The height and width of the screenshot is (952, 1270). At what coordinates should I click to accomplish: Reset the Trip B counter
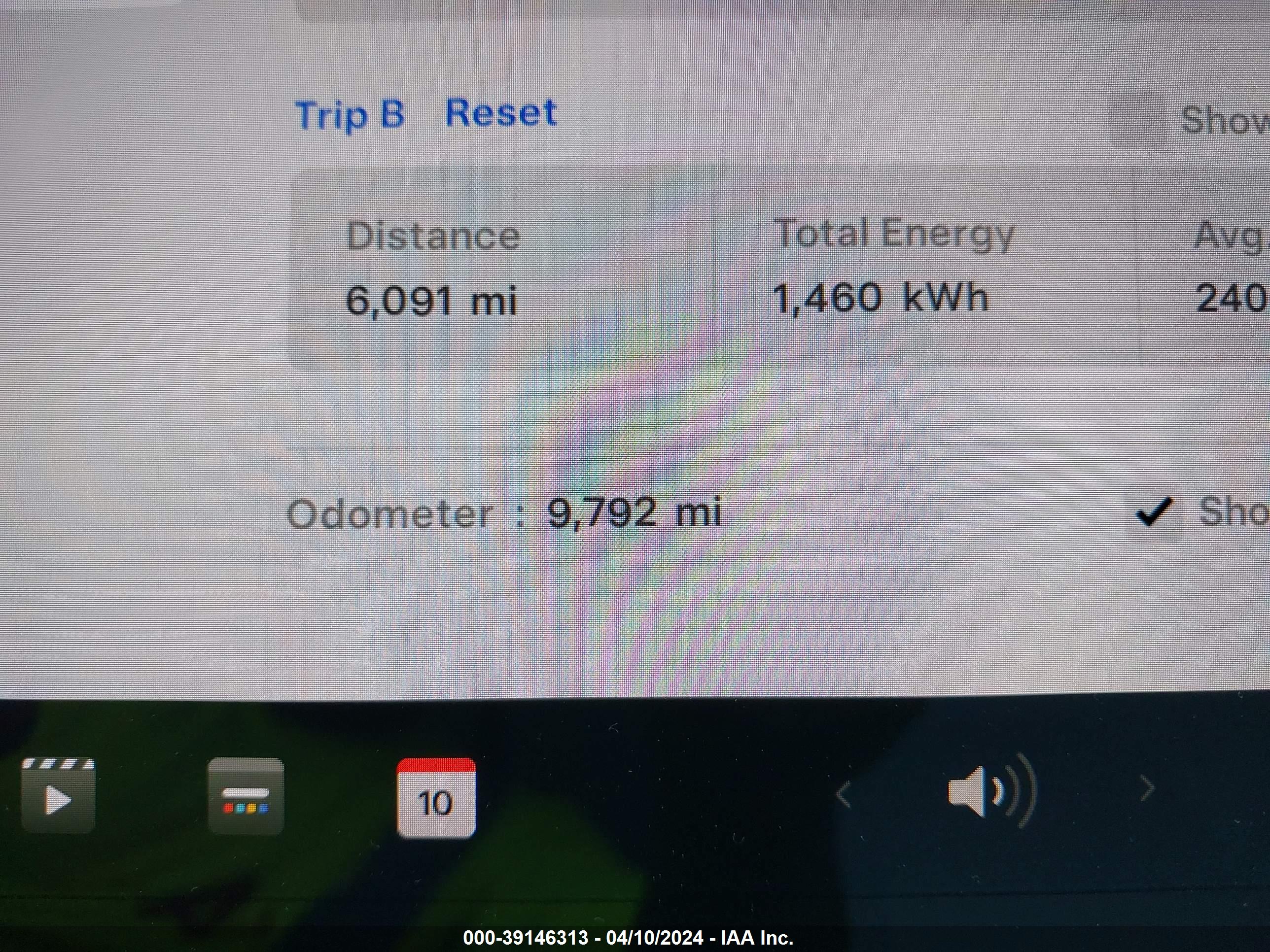500,112
